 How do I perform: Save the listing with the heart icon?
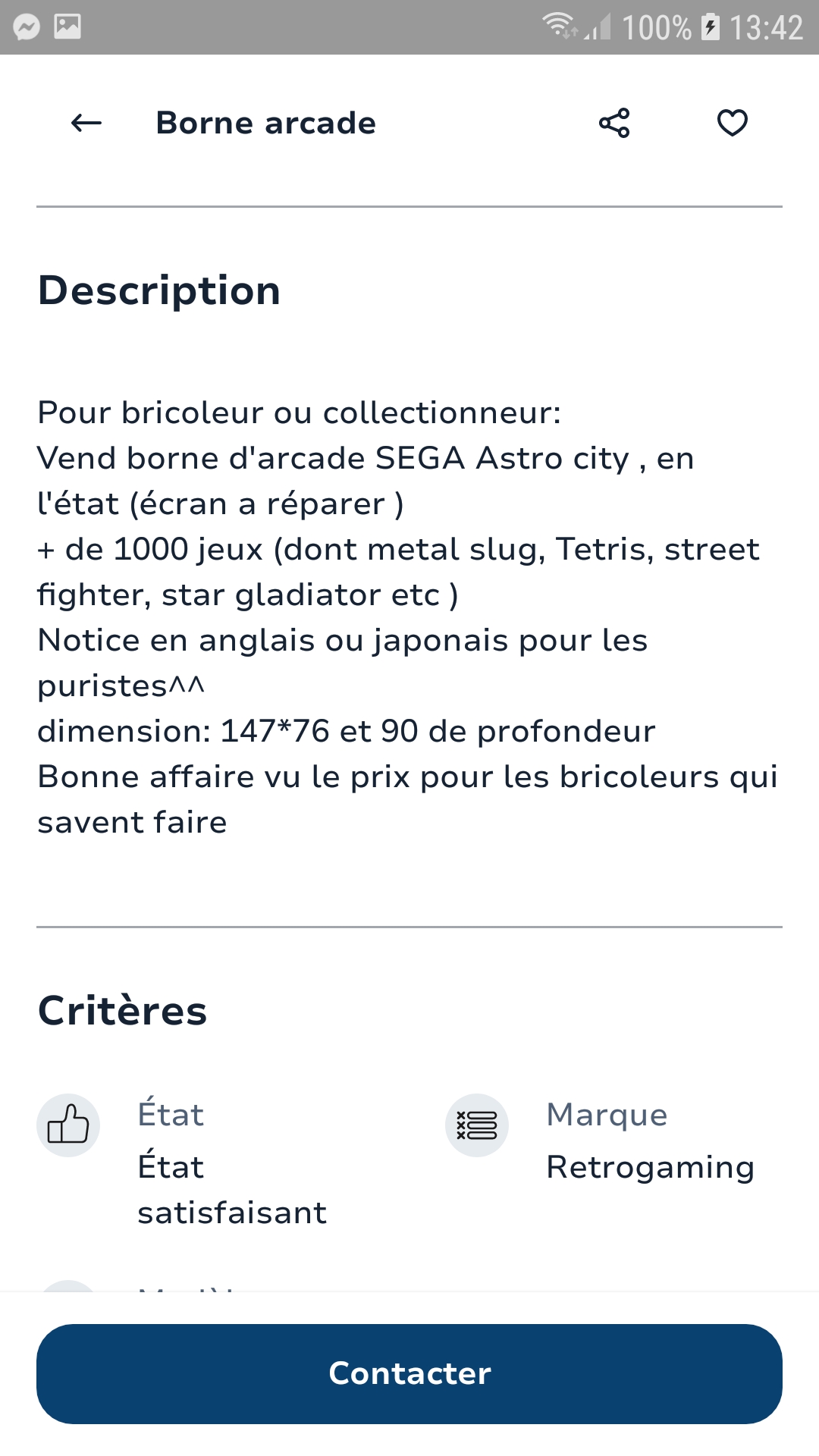point(733,123)
